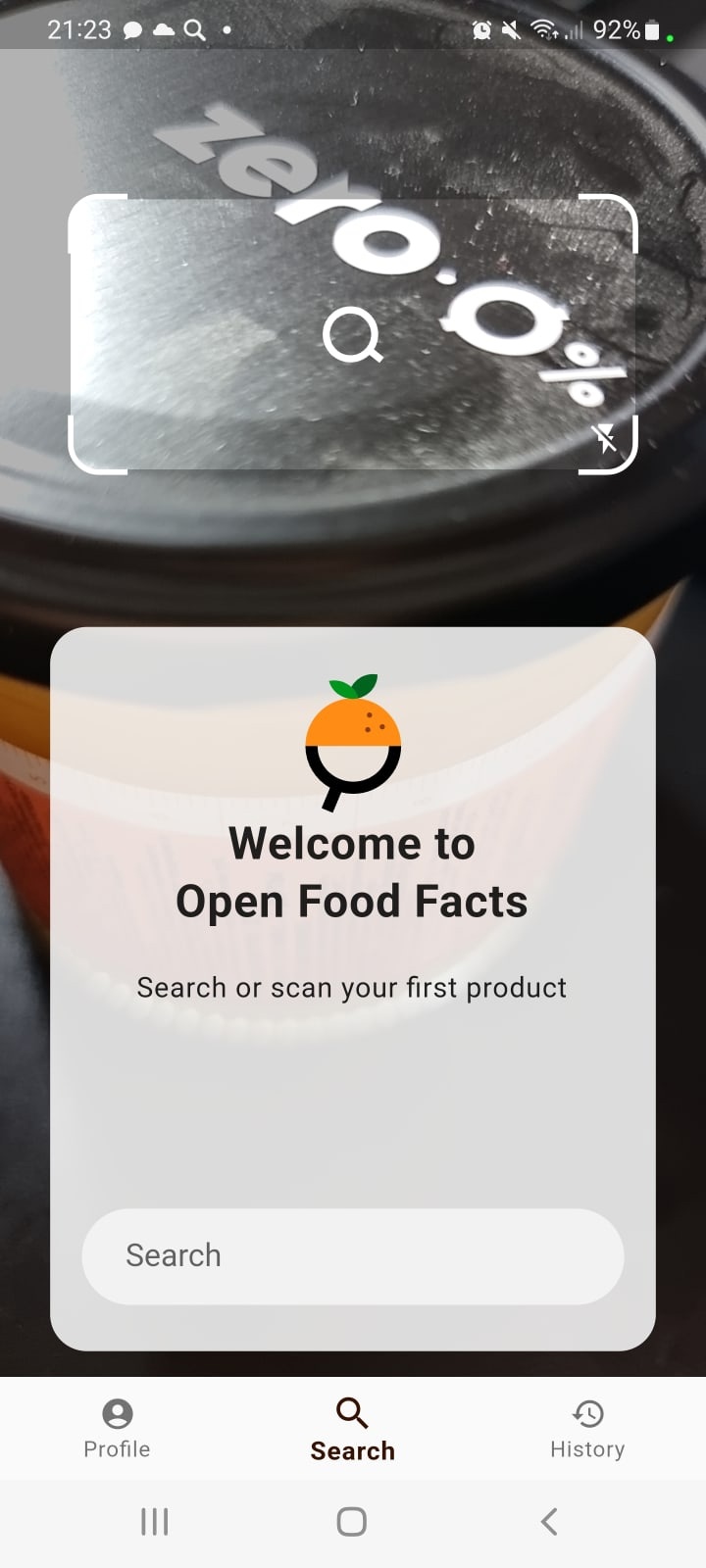Open the Profile tab icon
This screenshot has width=706, height=1568.
click(x=117, y=1414)
